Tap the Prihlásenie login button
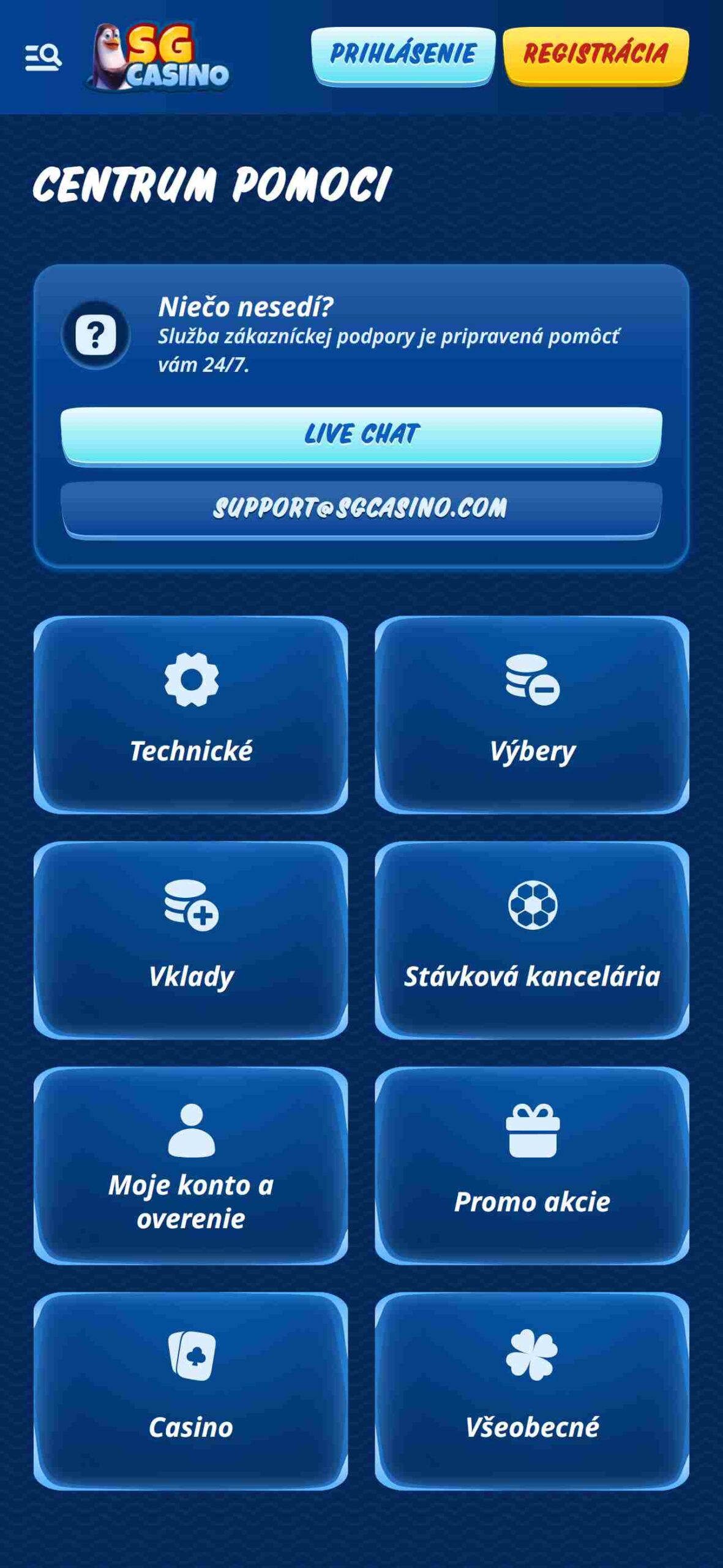 (x=403, y=55)
